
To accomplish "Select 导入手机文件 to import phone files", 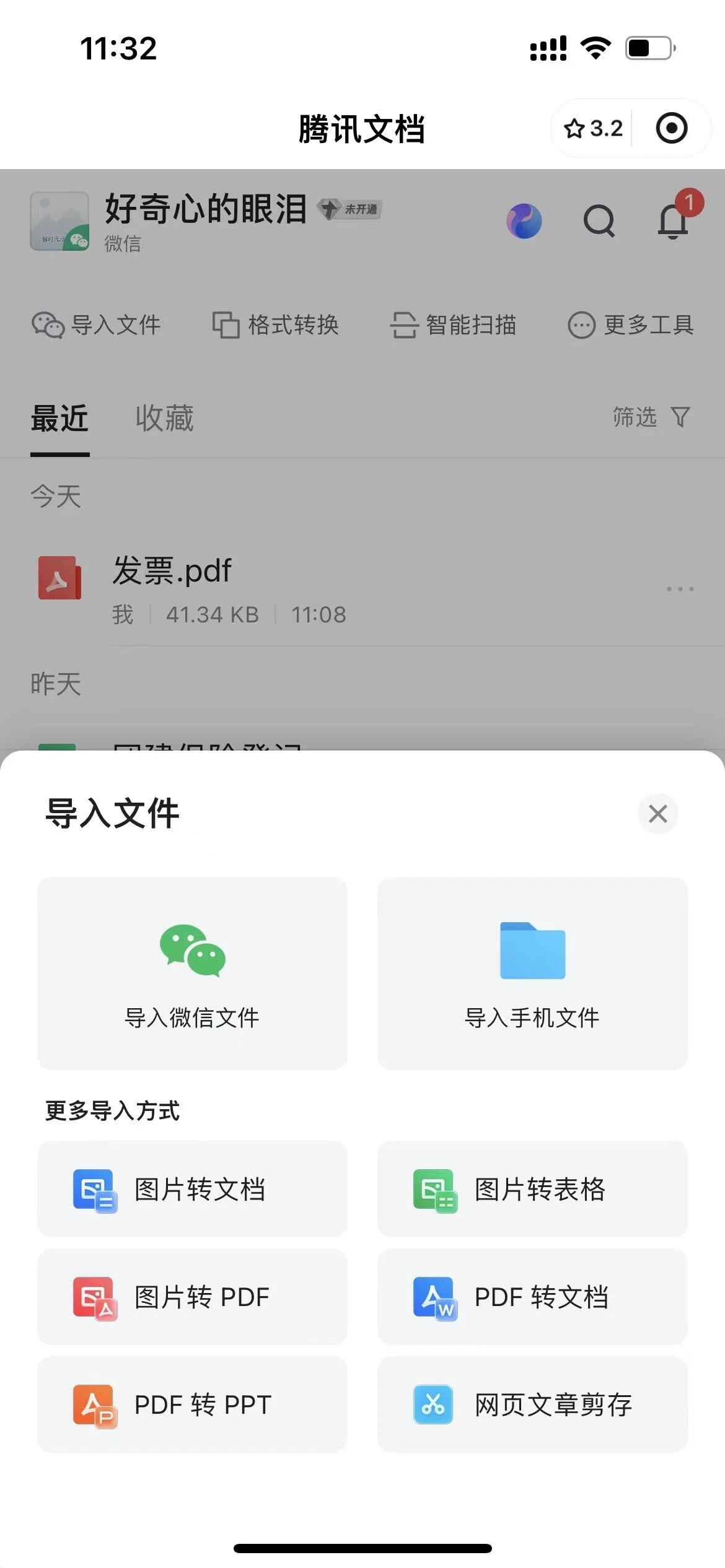I will 532,973.
